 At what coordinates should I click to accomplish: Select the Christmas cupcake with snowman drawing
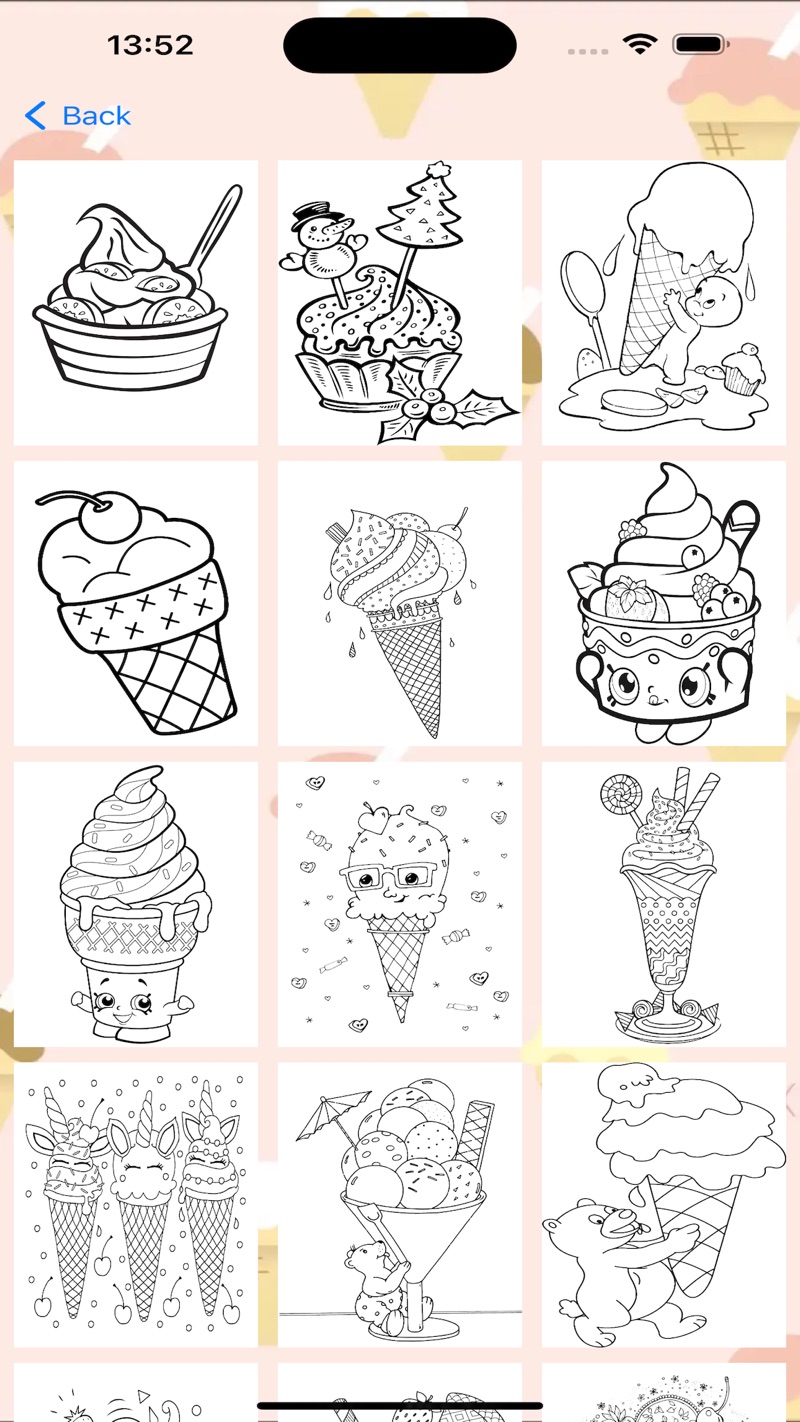(x=400, y=302)
